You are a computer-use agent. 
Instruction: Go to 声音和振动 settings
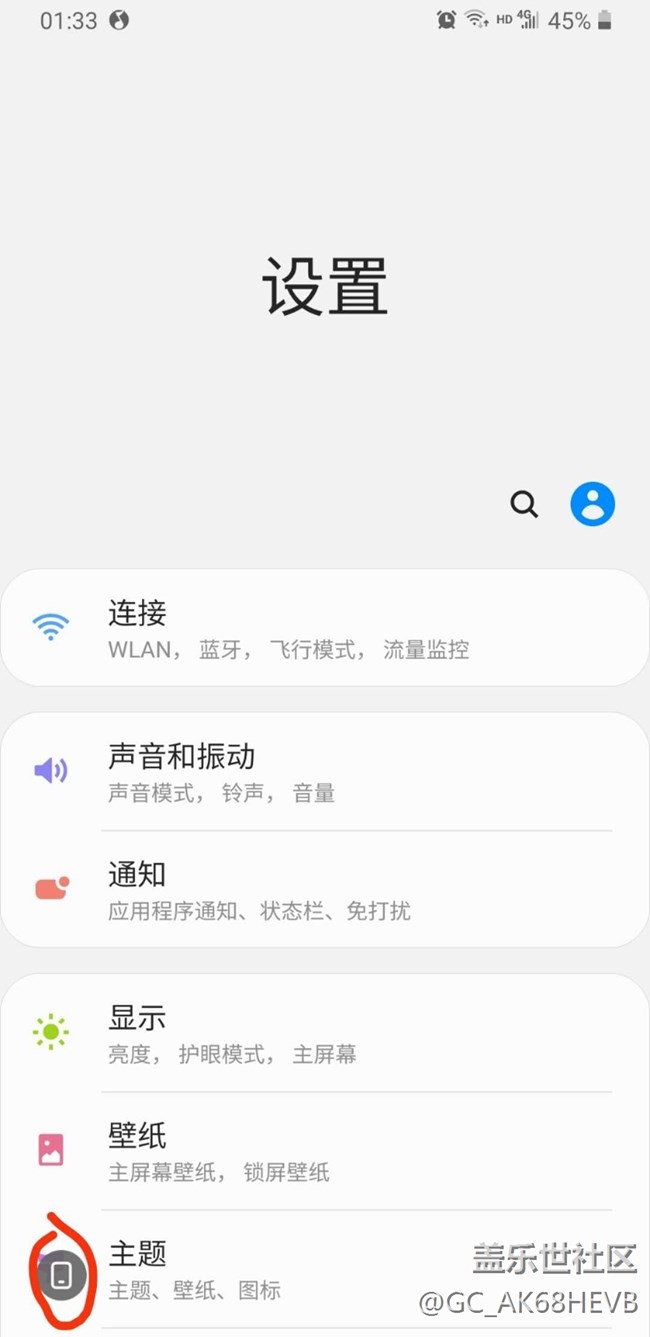pyautogui.click(x=324, y=772)
